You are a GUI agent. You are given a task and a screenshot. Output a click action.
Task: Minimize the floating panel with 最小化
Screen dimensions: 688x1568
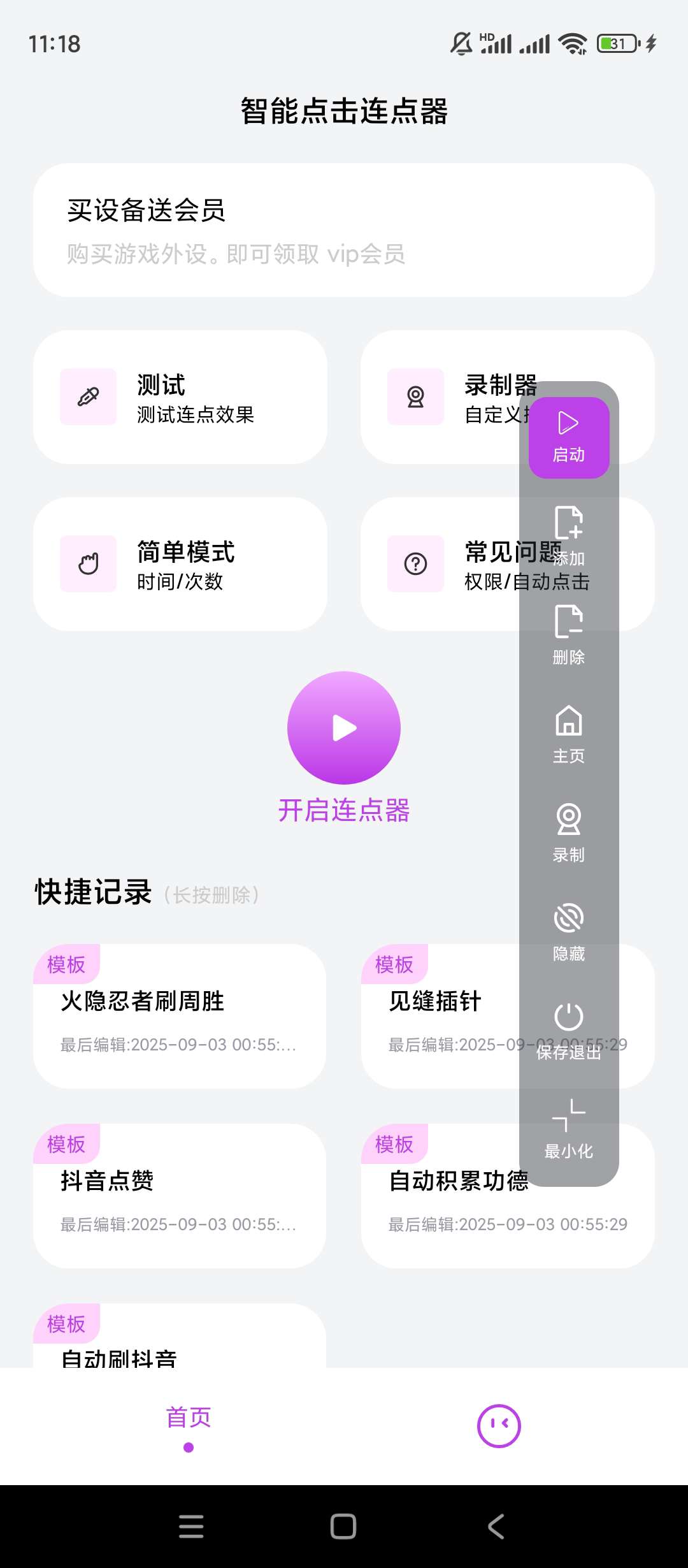(569, 1128)
